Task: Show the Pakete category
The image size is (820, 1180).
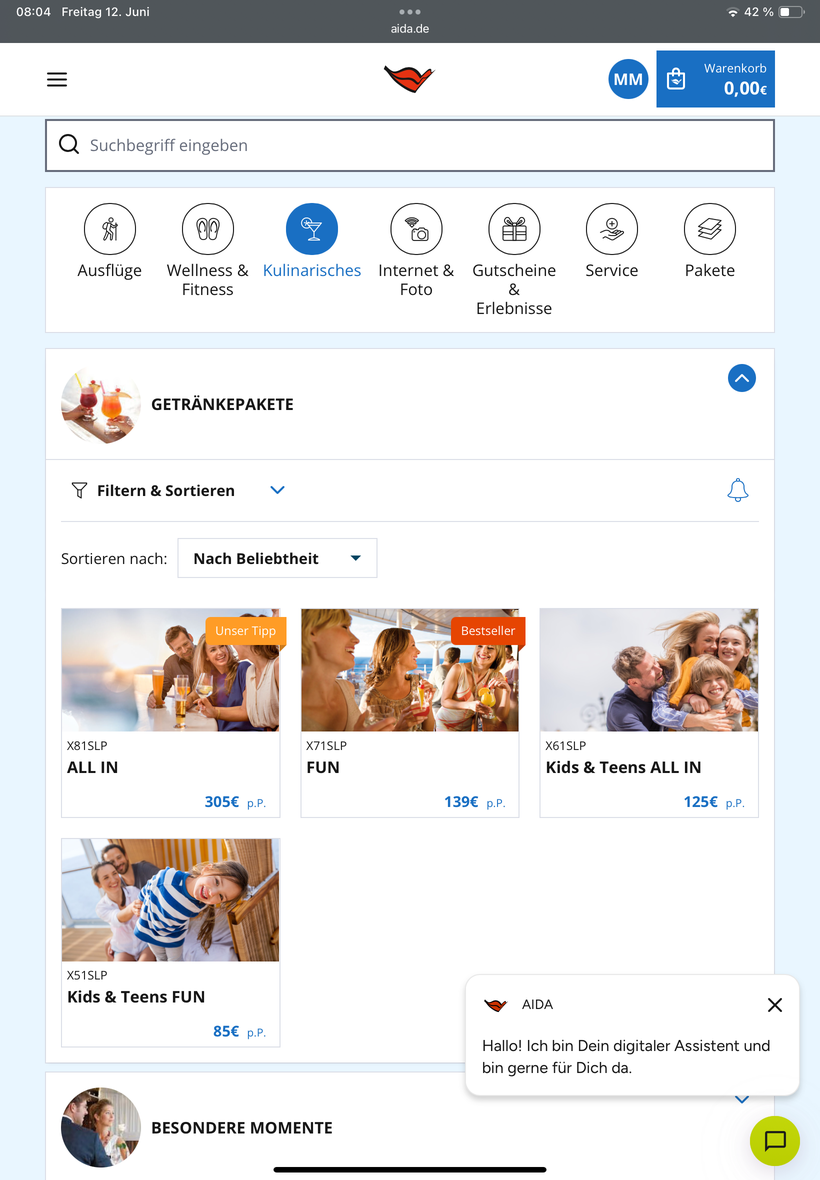Action: [709, 242]
